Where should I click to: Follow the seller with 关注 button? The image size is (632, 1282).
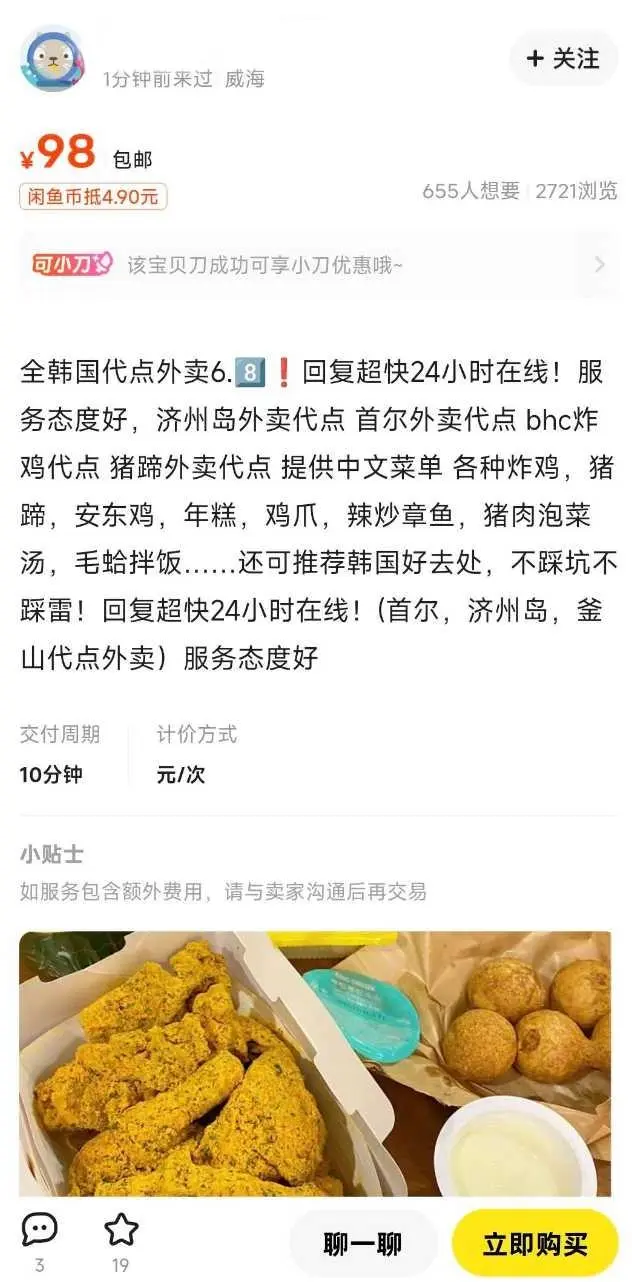[563, 58]
